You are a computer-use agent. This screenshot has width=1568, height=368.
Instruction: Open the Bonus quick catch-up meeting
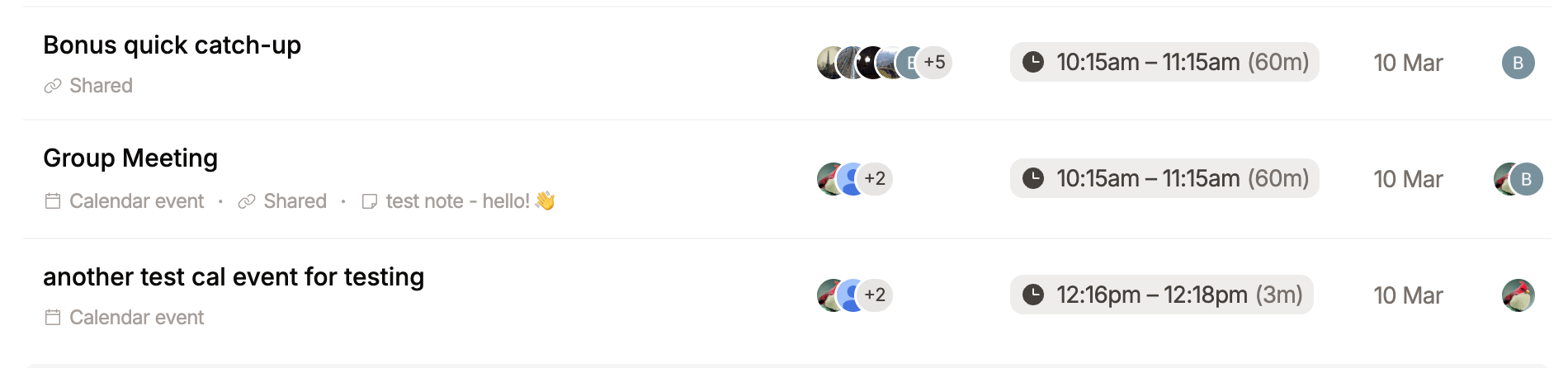tap(172, 45)
